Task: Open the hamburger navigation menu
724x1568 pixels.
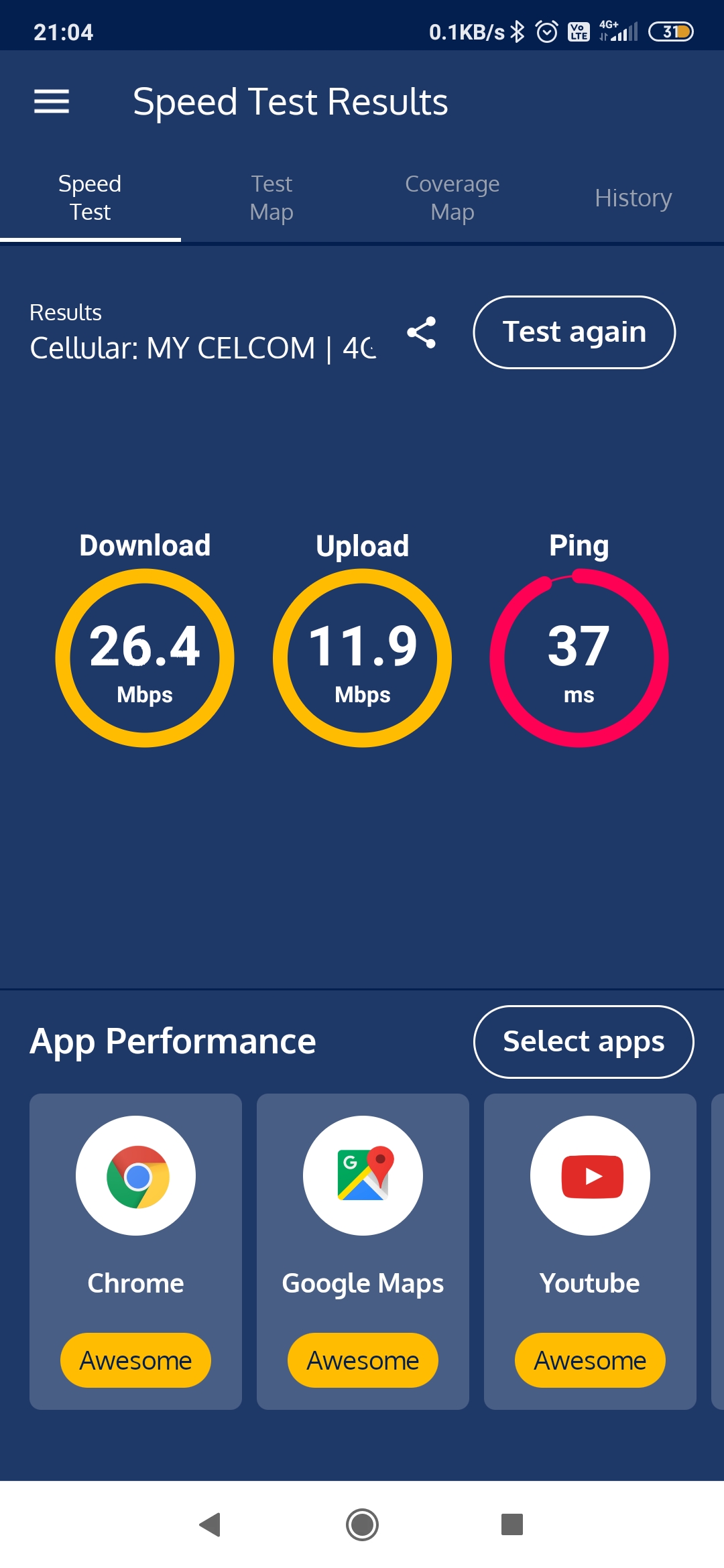Action: click(x=52, y=102)
